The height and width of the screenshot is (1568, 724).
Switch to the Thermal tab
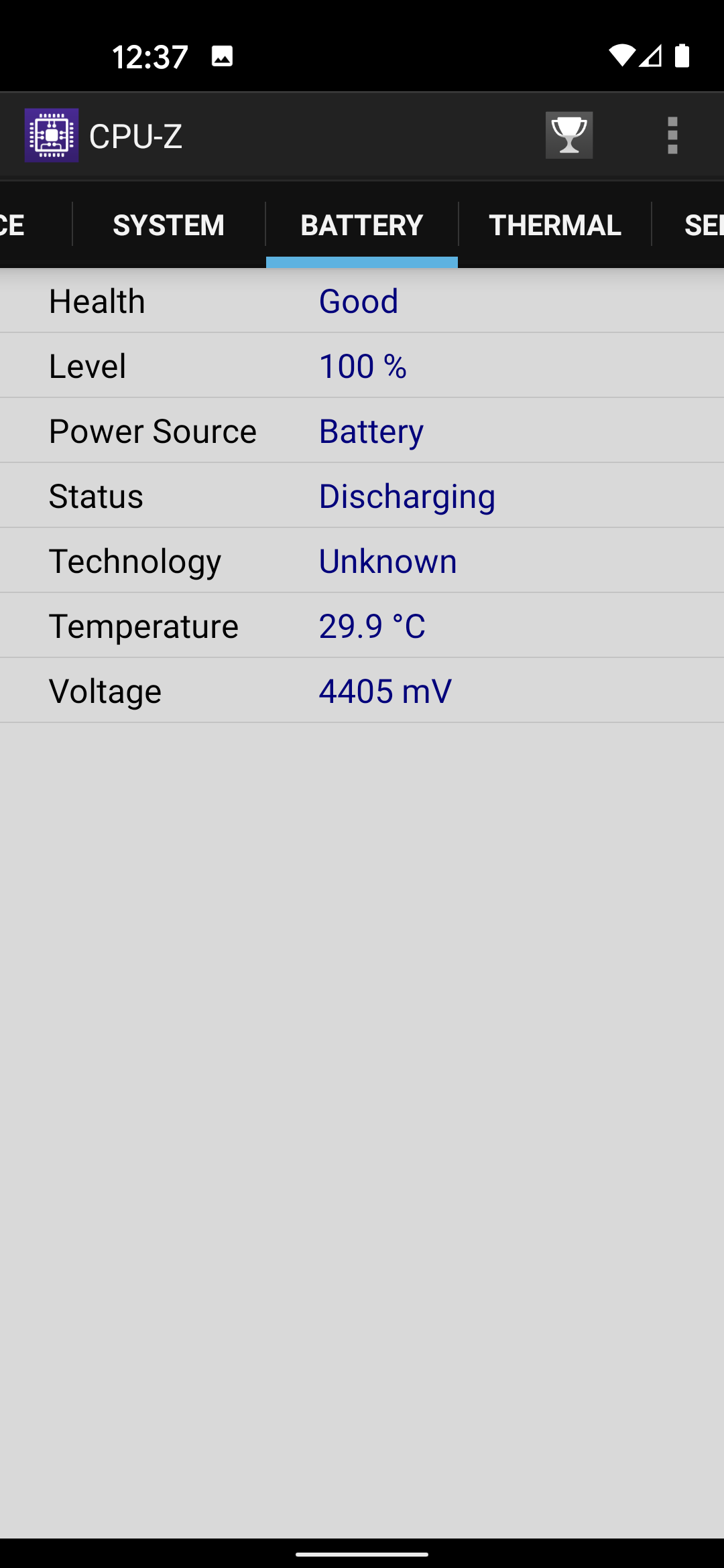(x=554, y=225)
